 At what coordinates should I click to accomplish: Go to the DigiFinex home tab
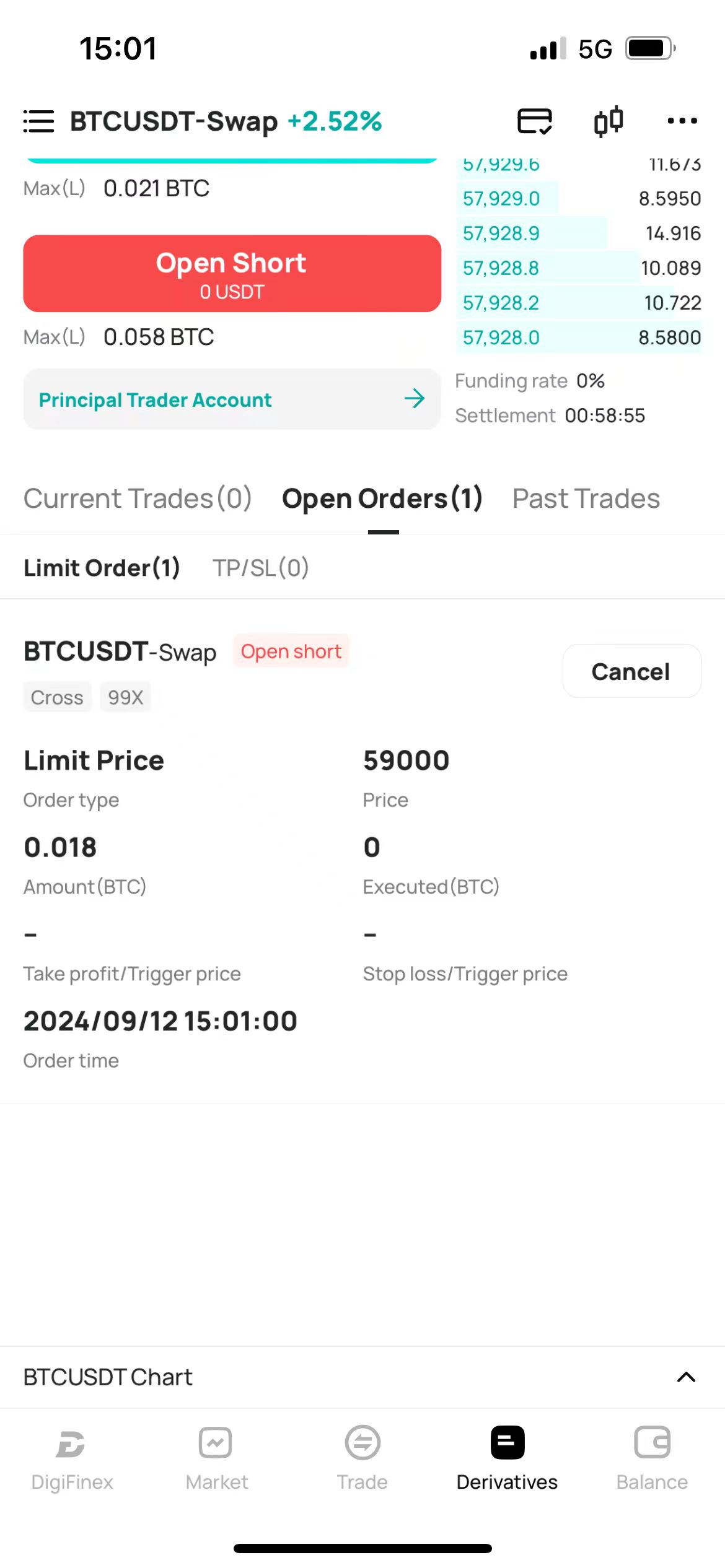click(72, 1458)
